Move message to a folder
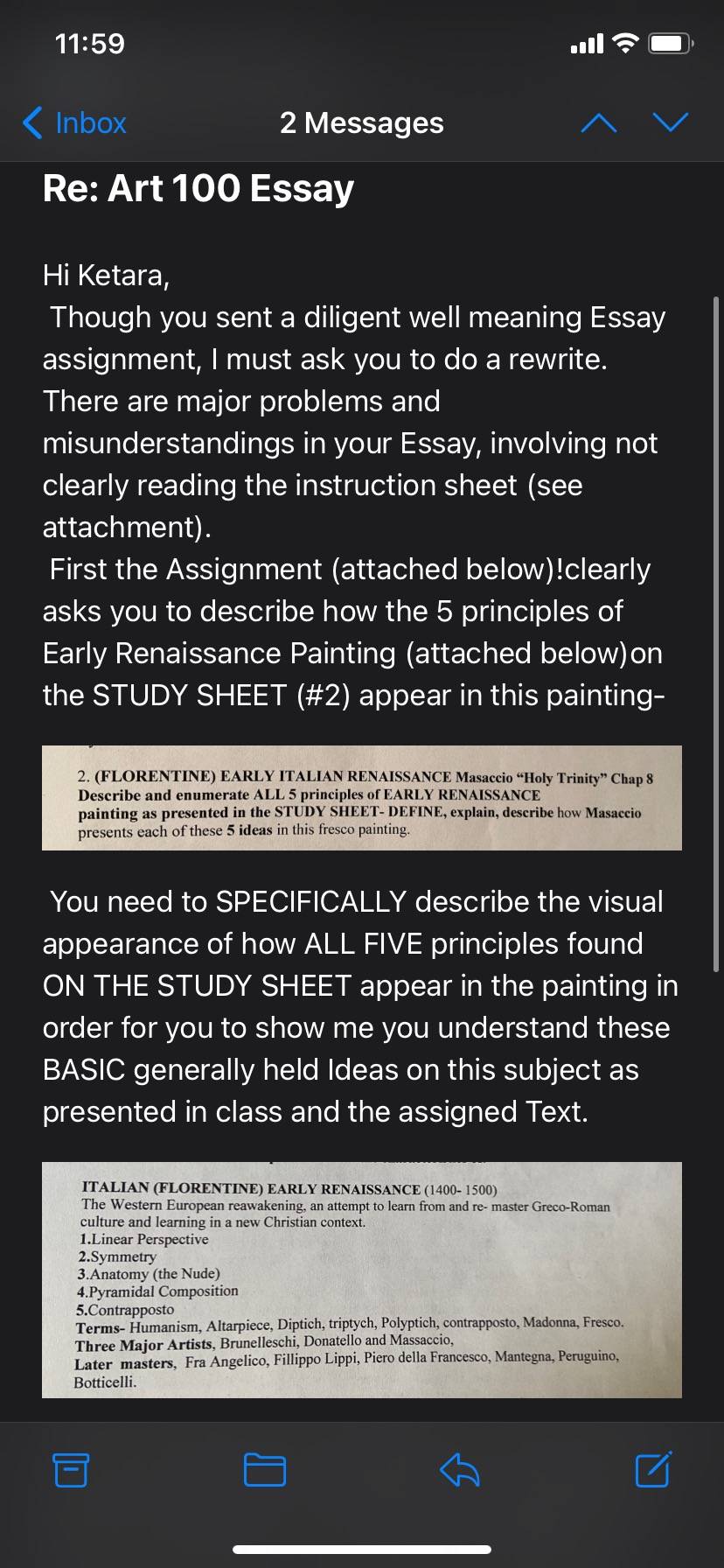 tap(264, 1470)
